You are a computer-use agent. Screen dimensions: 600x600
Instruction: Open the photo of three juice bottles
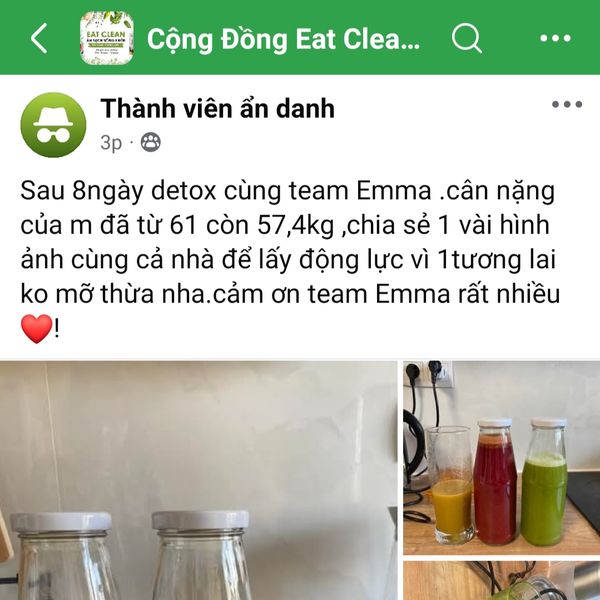[x=501, y=458]
